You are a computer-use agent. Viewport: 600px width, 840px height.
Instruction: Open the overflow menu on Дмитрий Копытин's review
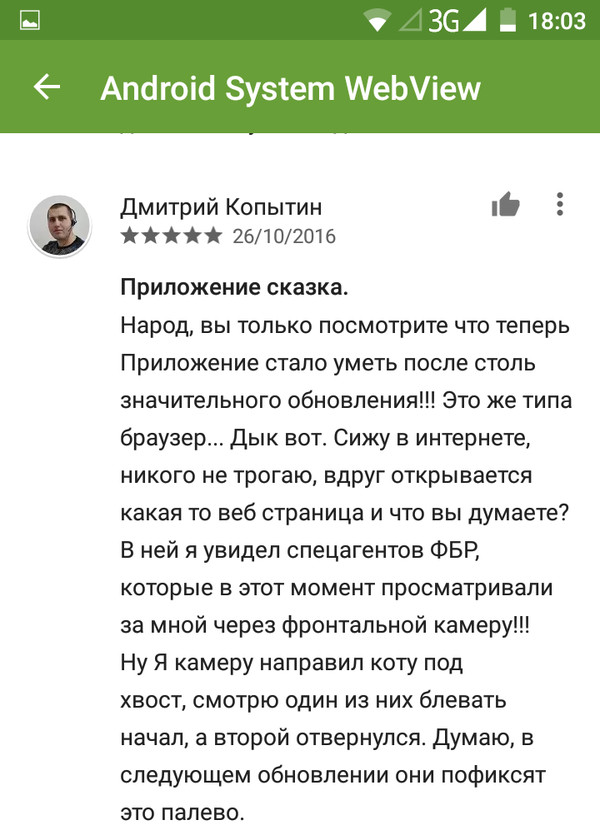click(x=560, y=205)
